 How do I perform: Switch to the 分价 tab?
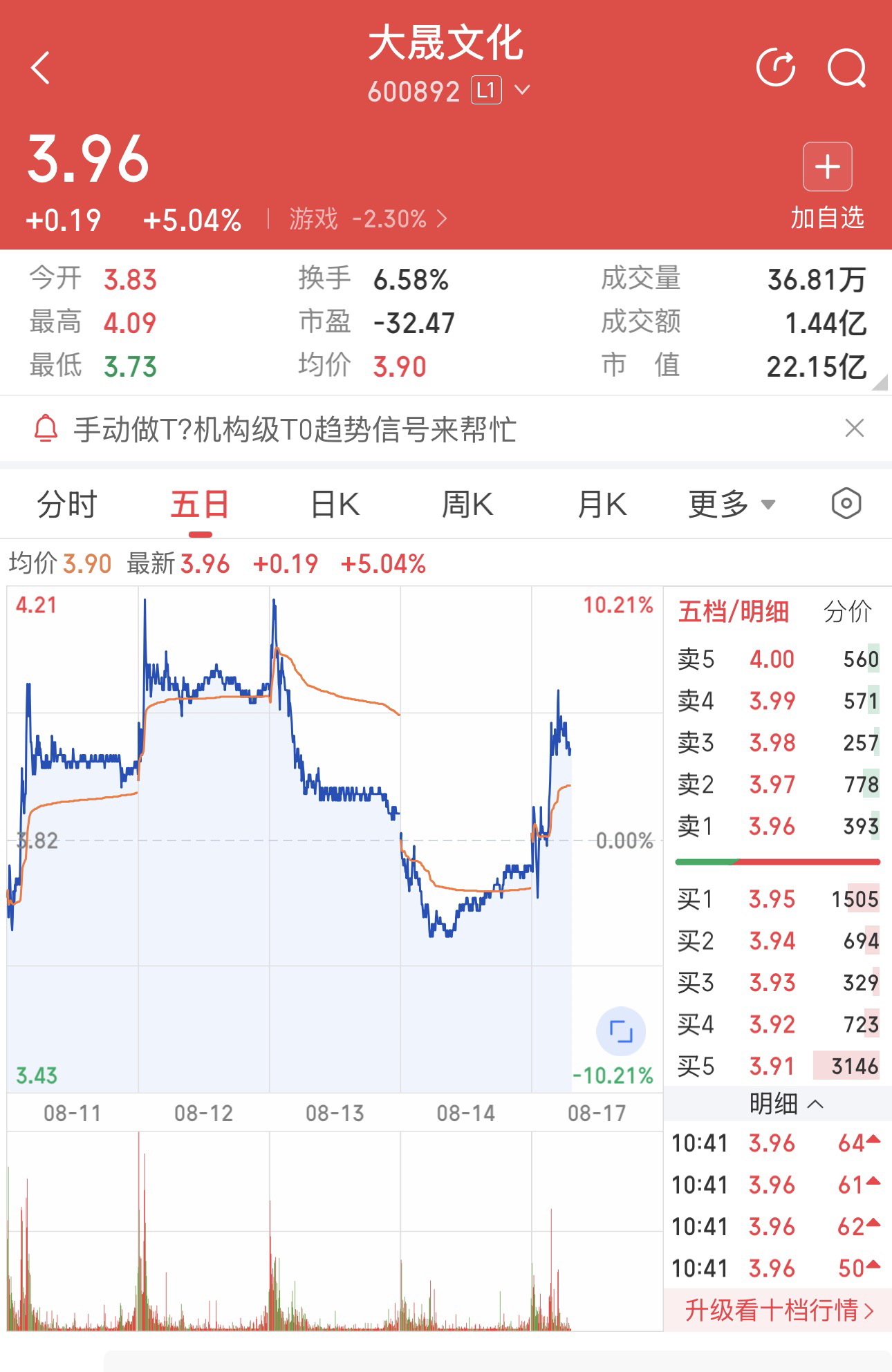[x=848, y=611]
